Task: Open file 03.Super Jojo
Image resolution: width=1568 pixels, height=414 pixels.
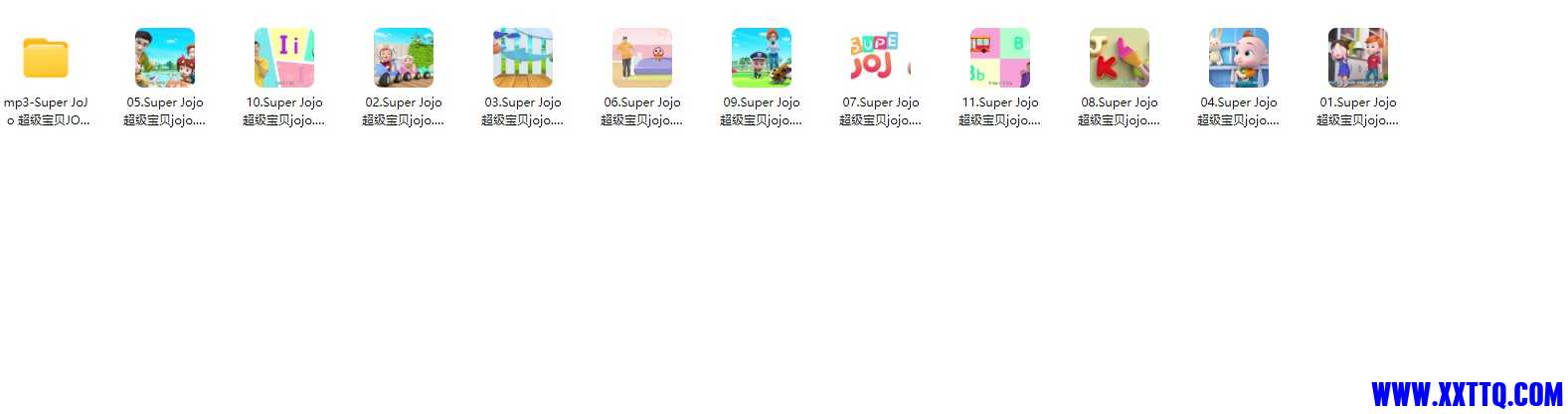Action: (523, 58)
